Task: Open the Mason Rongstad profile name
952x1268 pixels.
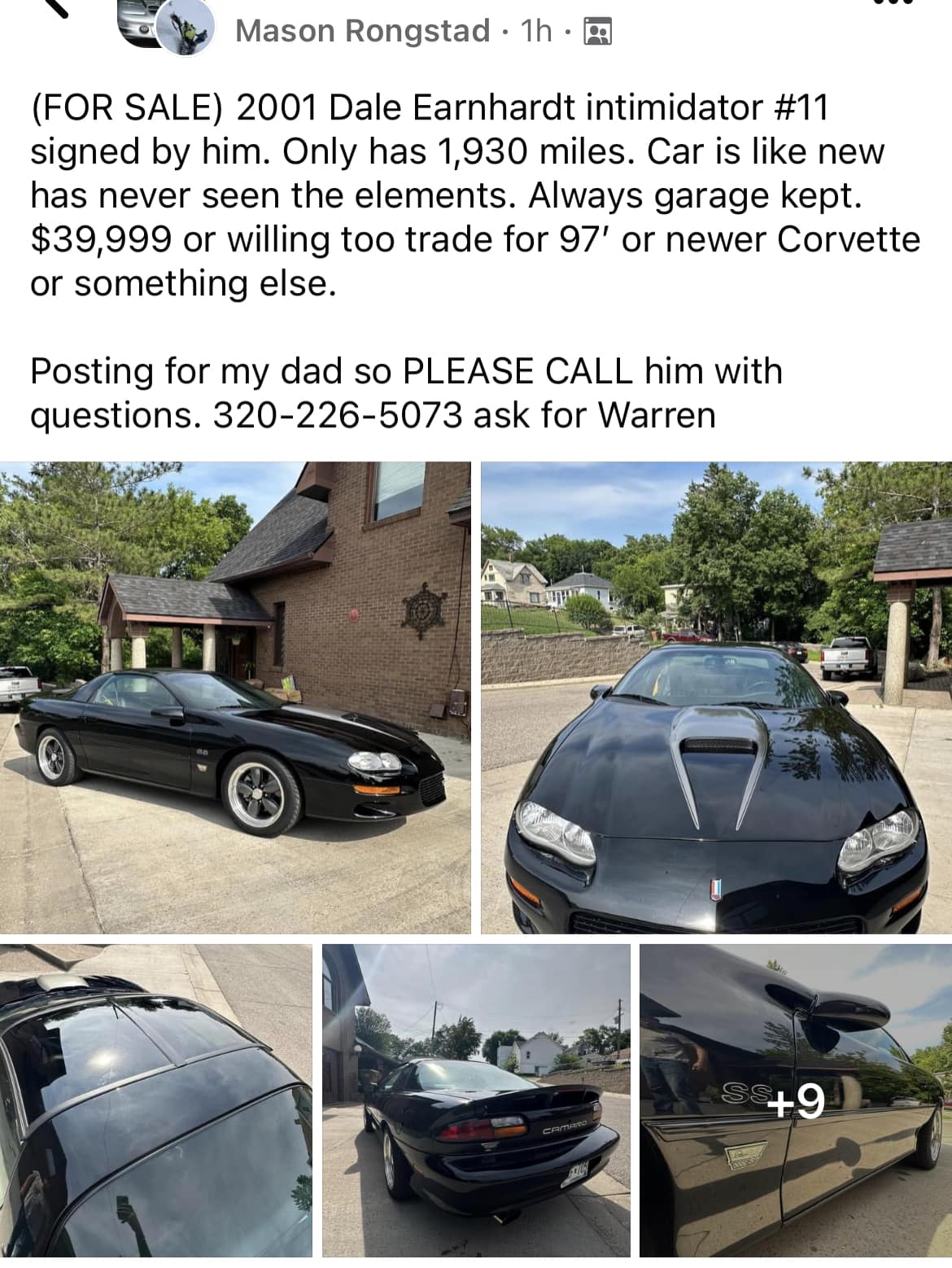Action: coord(362,31)
